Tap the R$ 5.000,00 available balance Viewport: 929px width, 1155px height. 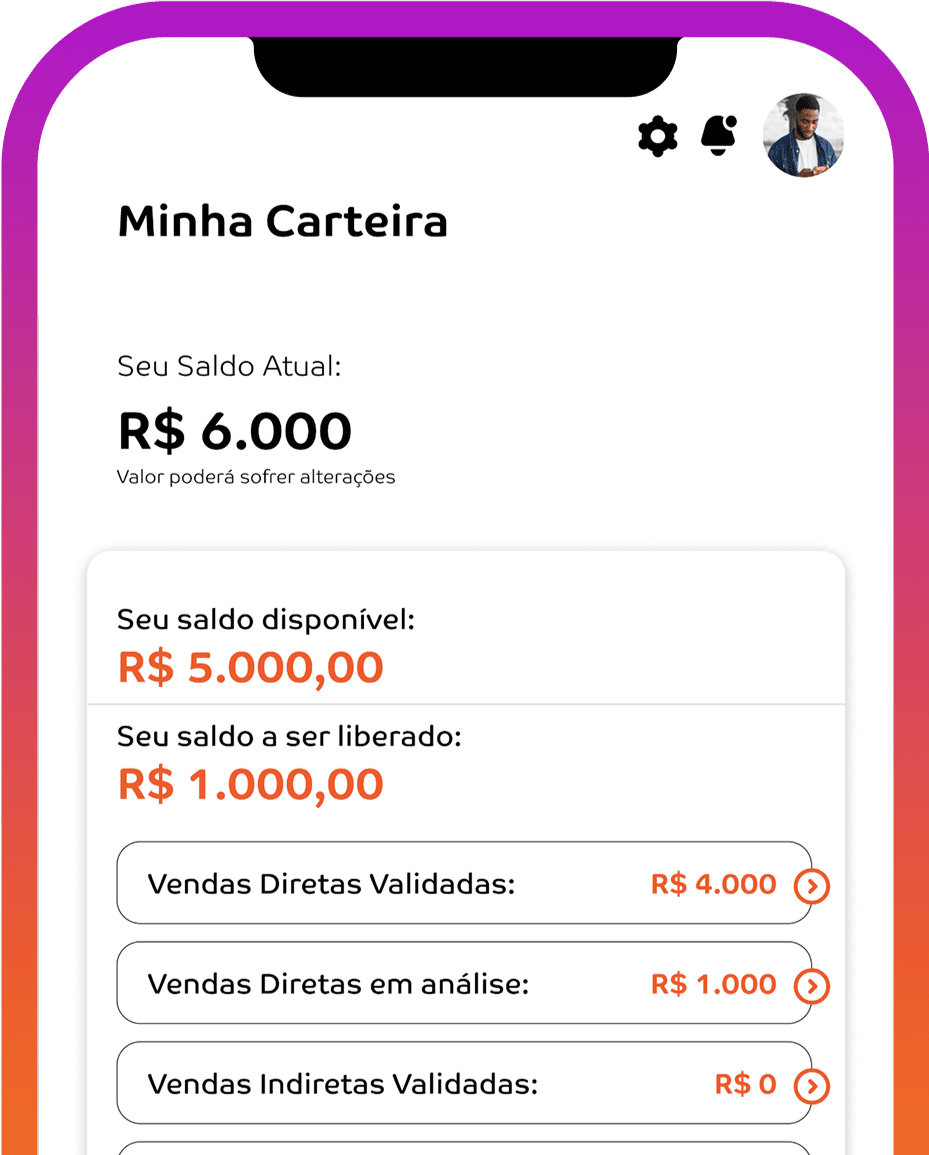click(250, 666)
